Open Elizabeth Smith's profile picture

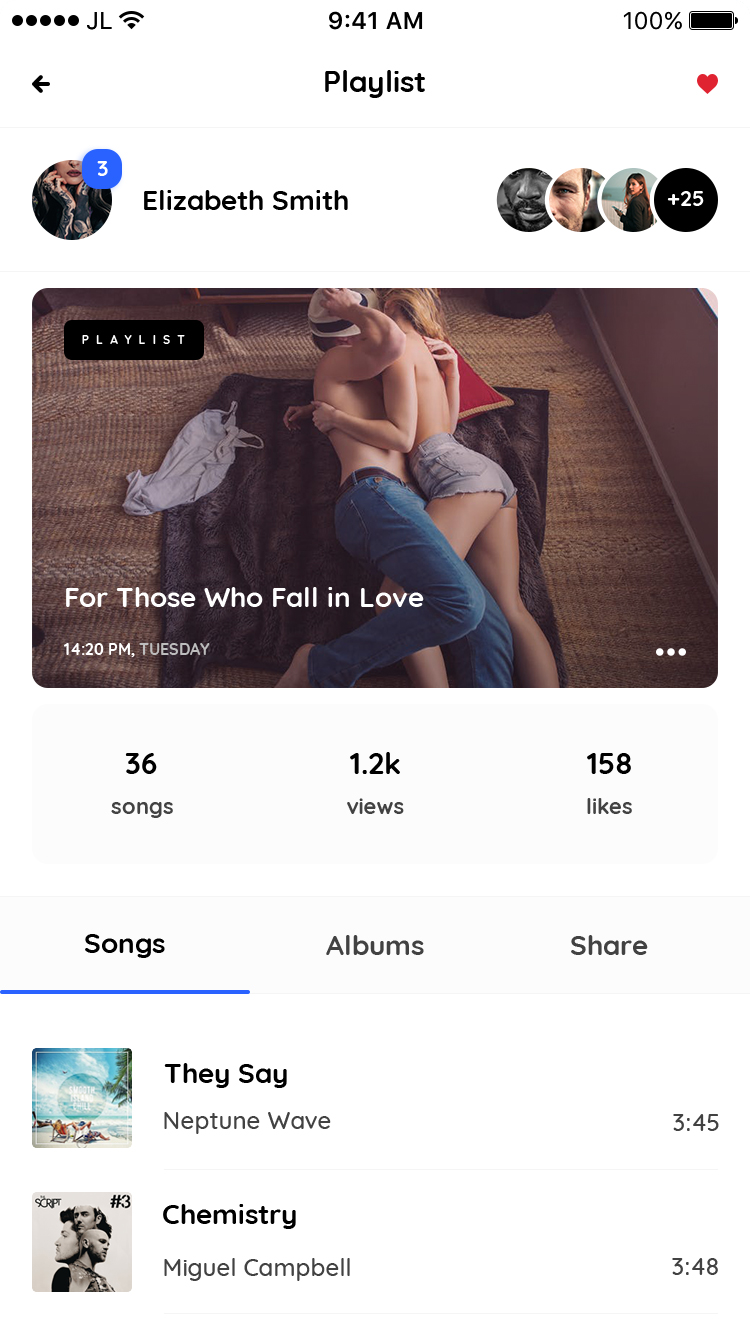(x=72, y=200)
